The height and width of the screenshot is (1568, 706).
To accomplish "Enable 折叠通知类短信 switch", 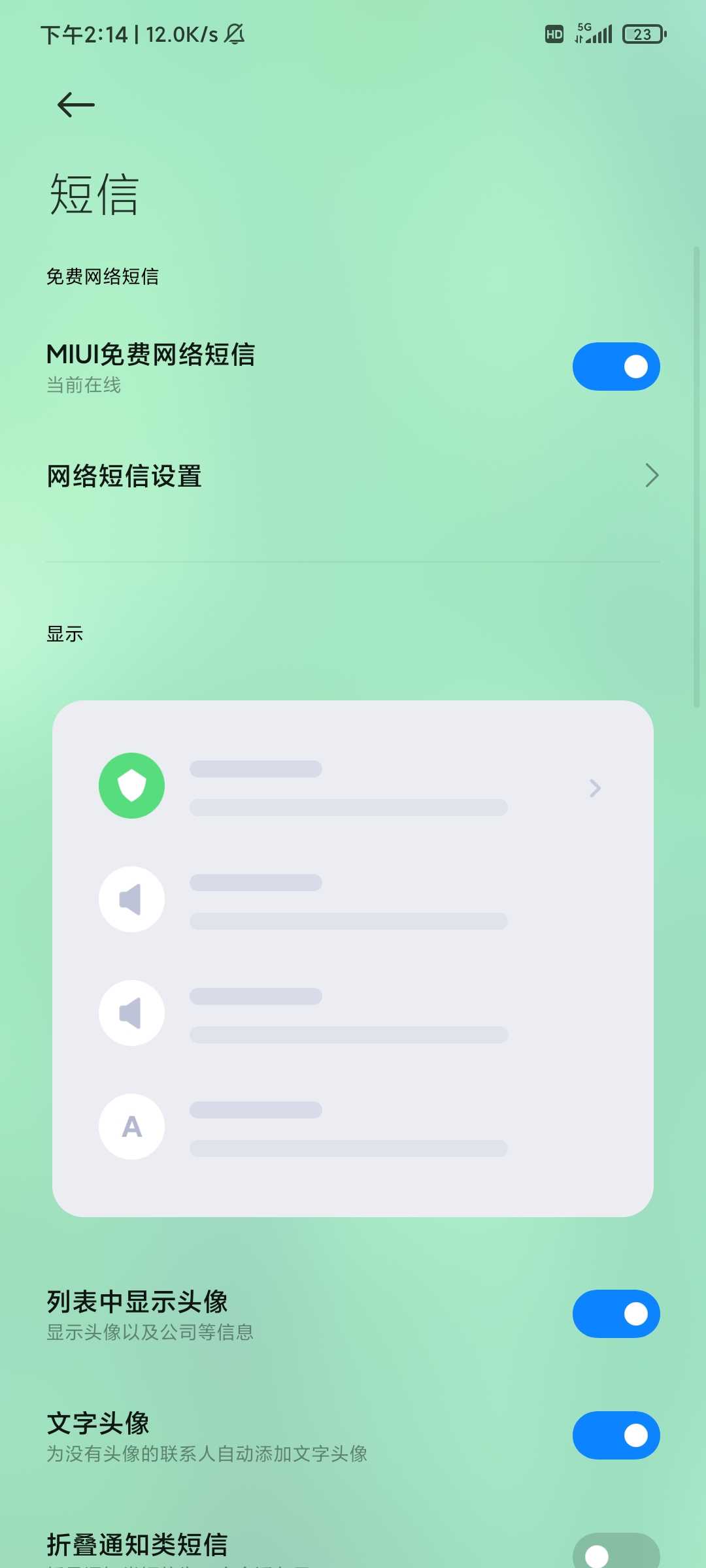I will [616, 1552].
